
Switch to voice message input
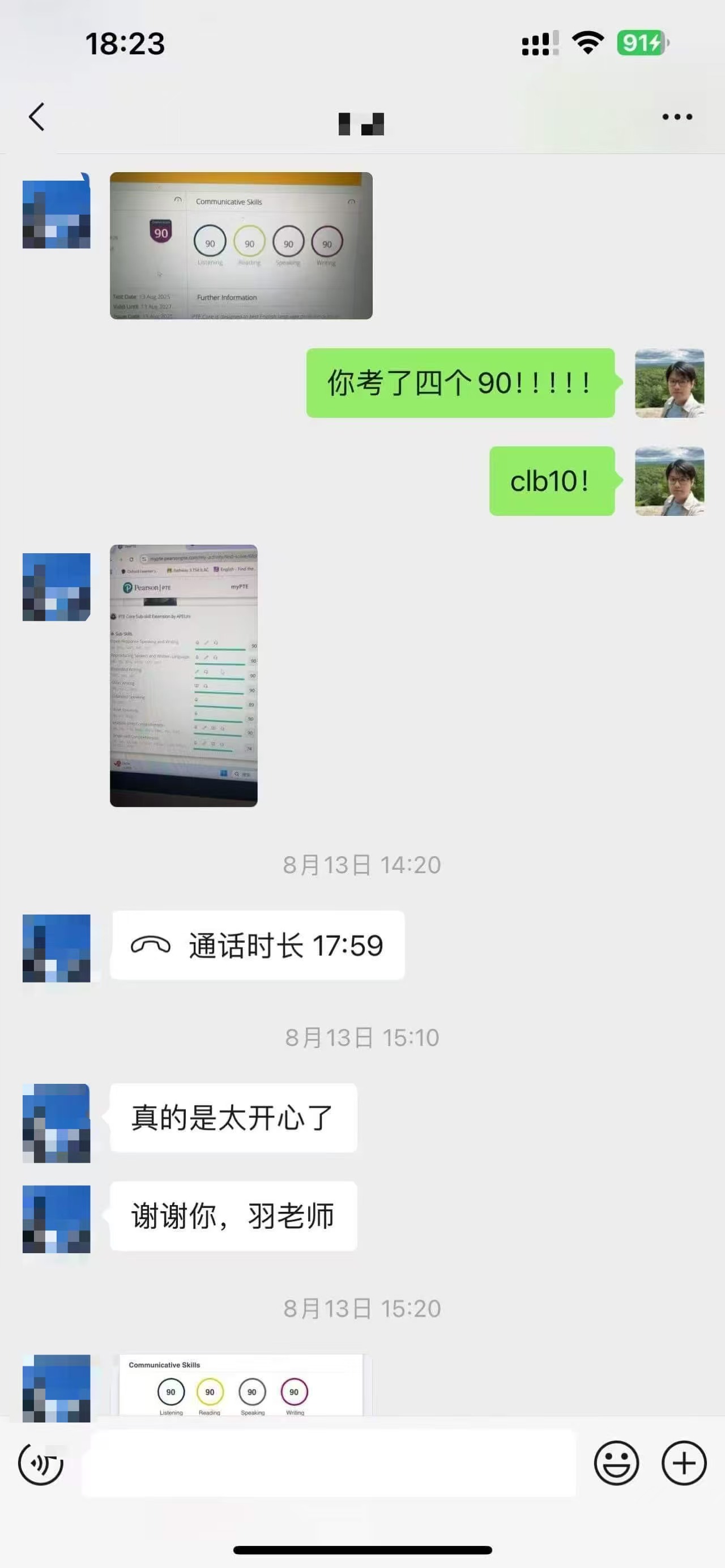click(x=41, y=1463)
